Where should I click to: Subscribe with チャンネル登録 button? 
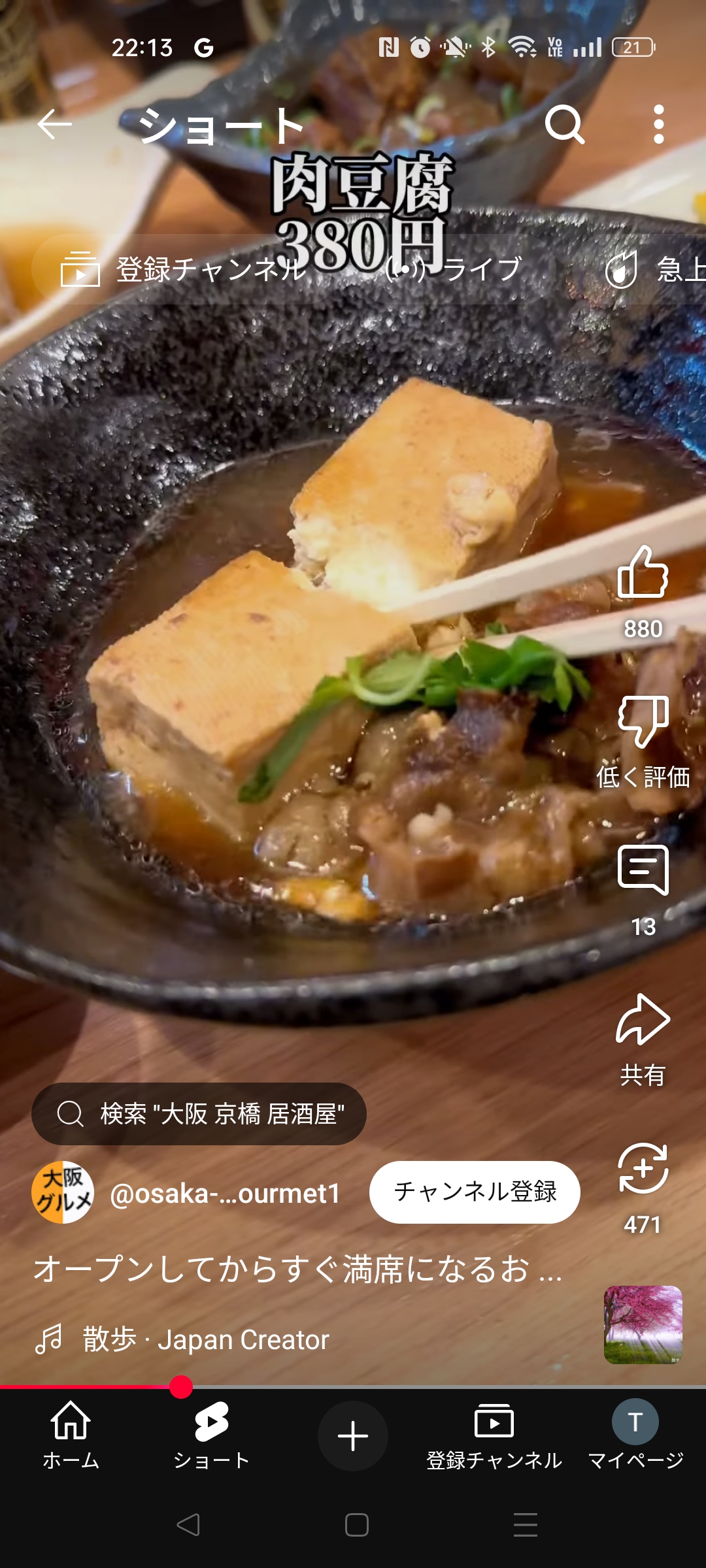[x=475, y=1192]
